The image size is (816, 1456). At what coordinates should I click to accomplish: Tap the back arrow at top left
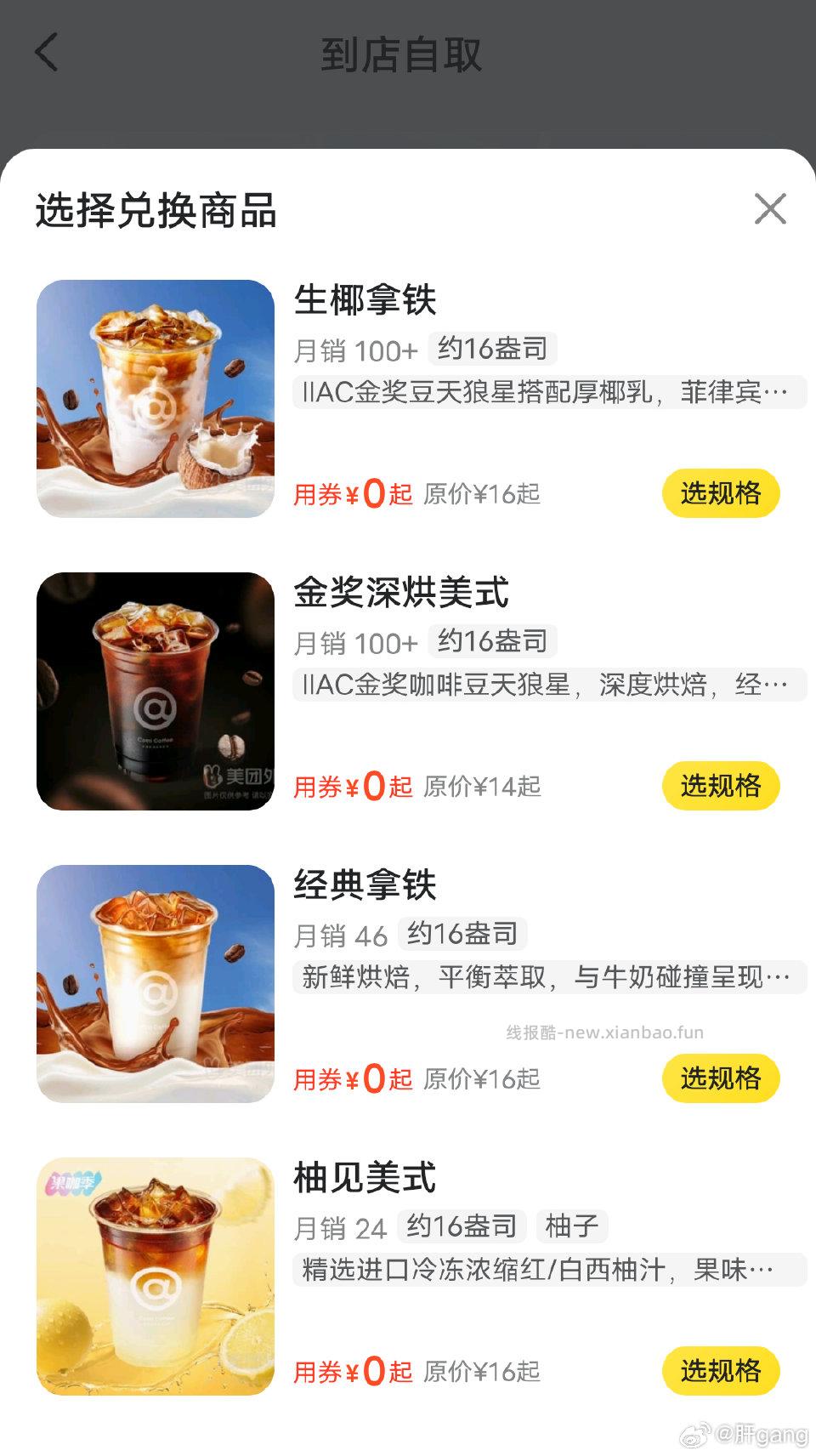pyautogui.click(x=47, y=53)
